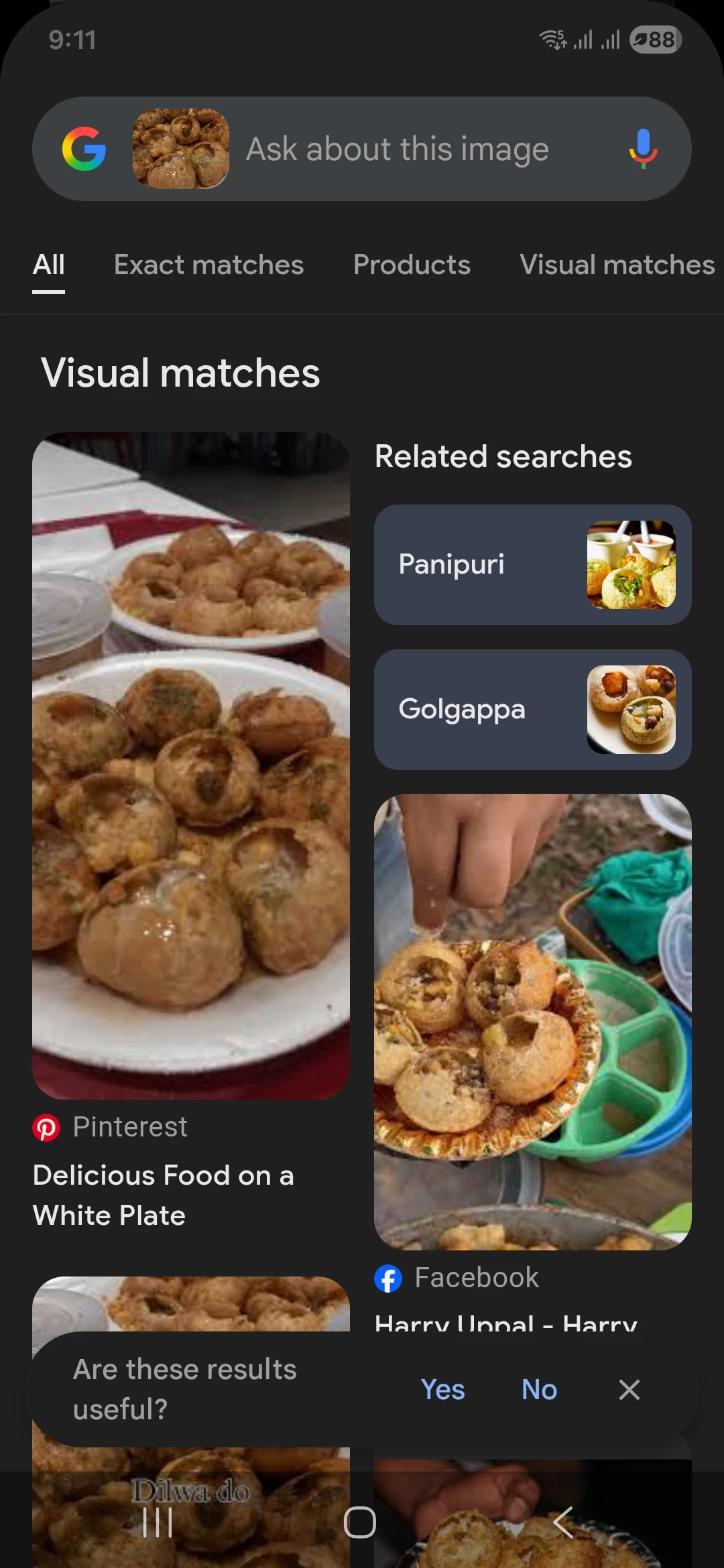Dismiss the 'Are these results useful?' banner

(x=629, y=1390)
